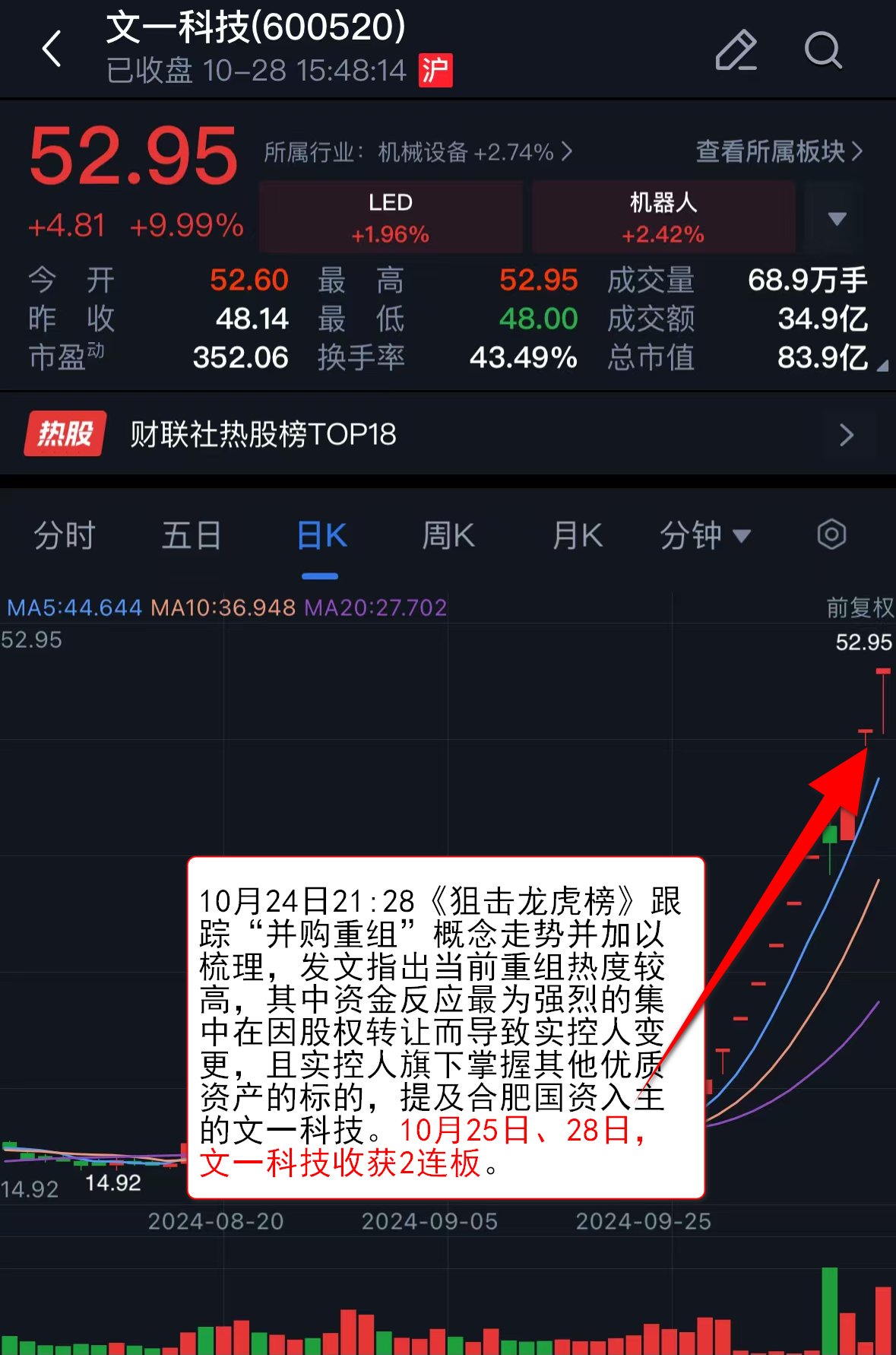The width and height of the screenshot is (896, 1355).
Task: Switch to the 周K chart tab
Action: pyautogui.click(x=448, y=536)
